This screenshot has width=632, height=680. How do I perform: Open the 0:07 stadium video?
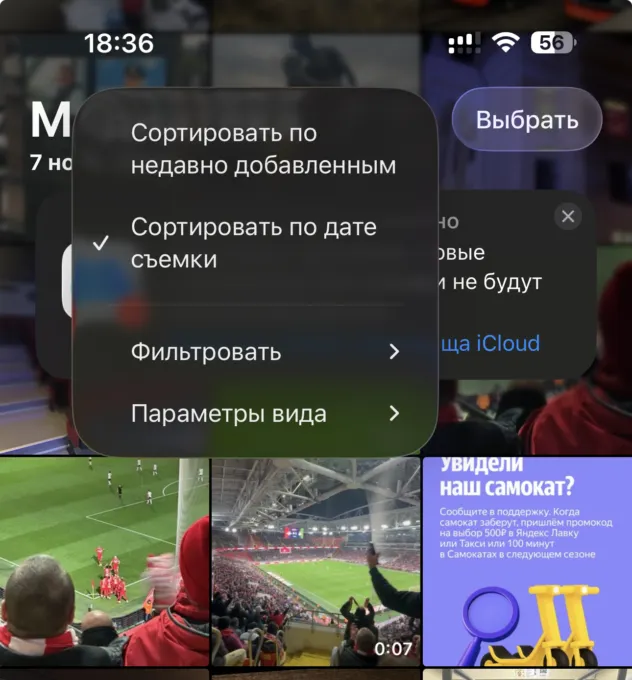(315, 562)
